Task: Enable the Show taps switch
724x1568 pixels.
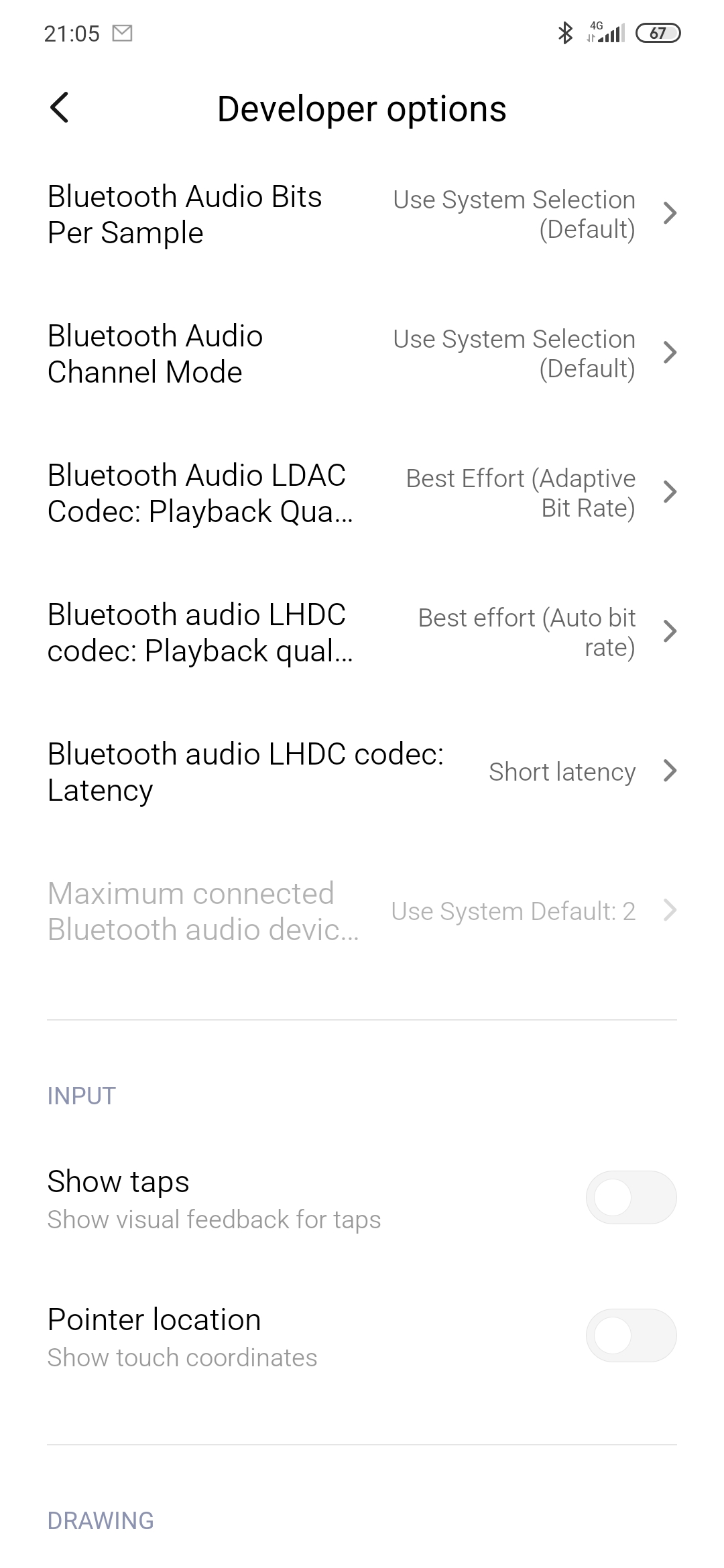Action: (x=630, y=1197)
